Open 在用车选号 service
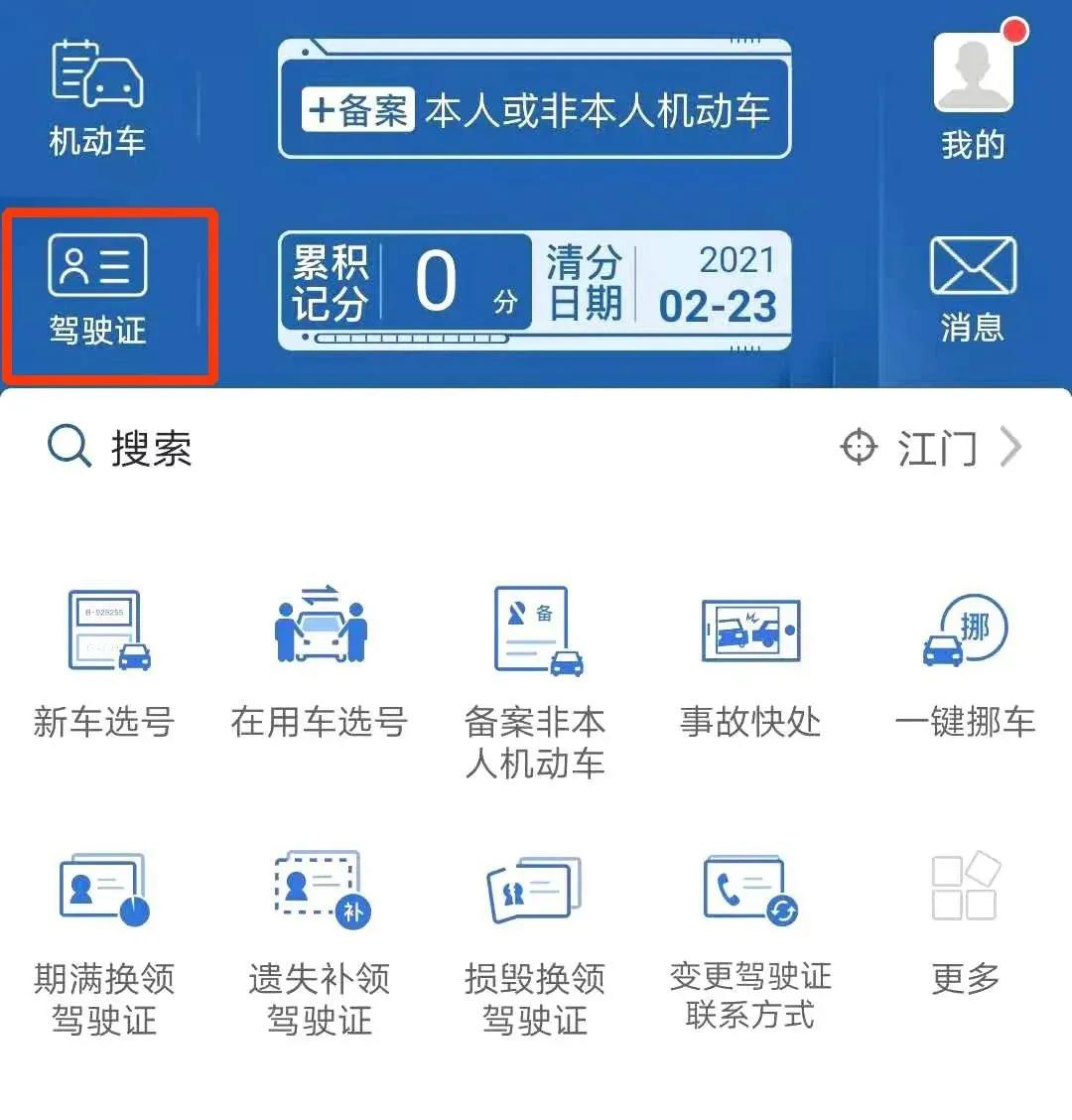1072x1120 pixels. [320, 660]
